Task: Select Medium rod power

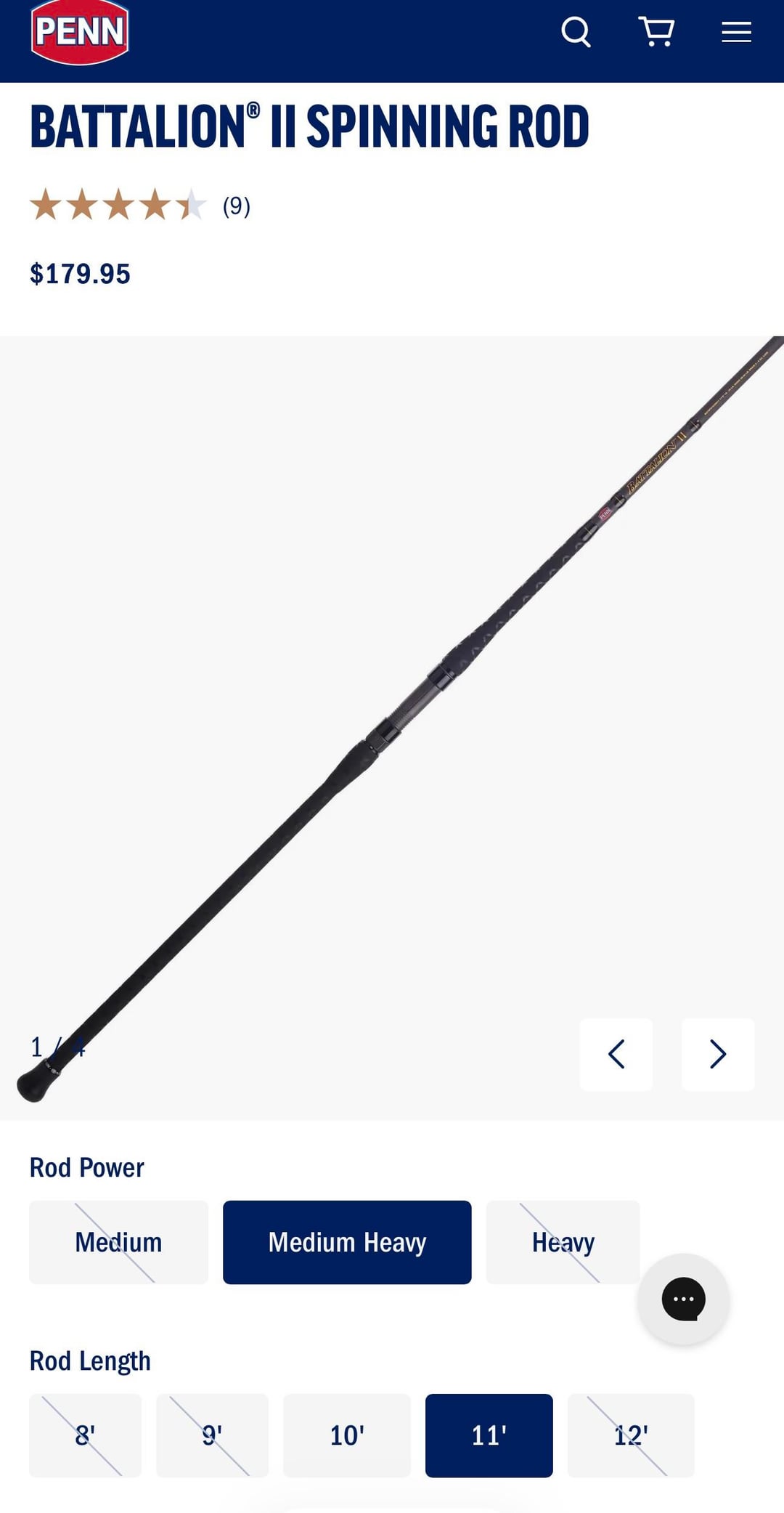Action: pyautogui.click(x=118, y=1242)
